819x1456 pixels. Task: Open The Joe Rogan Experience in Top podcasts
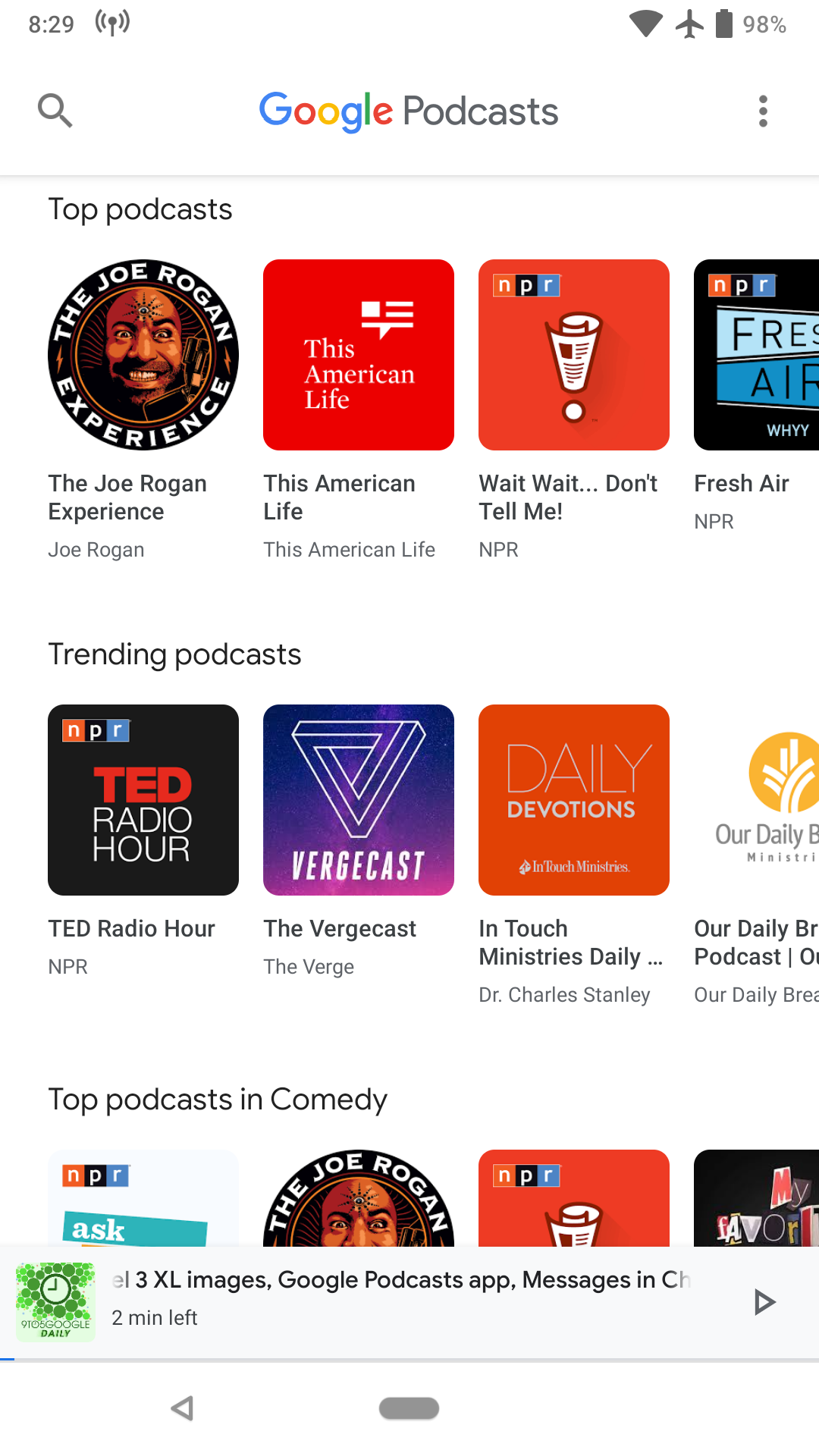point(143,355)
